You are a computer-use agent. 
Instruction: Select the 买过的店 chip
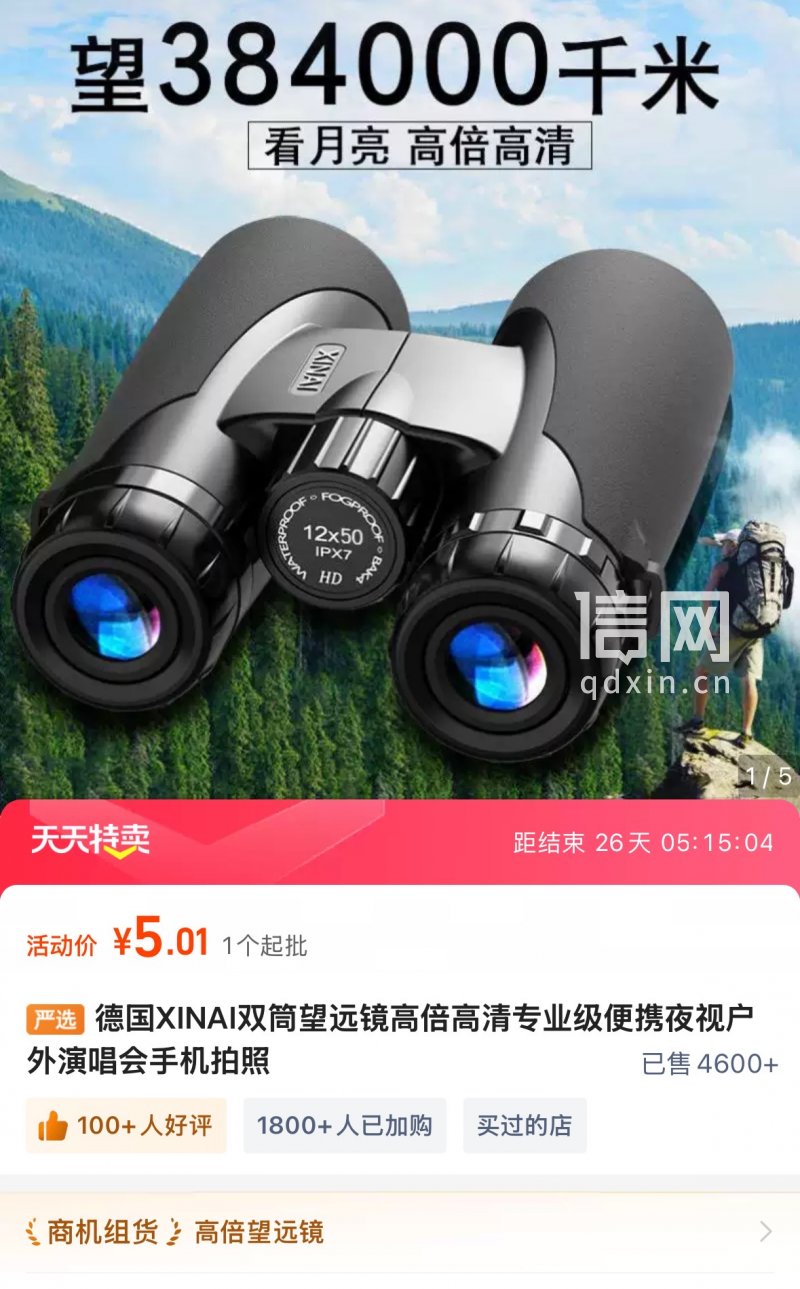524,1125
